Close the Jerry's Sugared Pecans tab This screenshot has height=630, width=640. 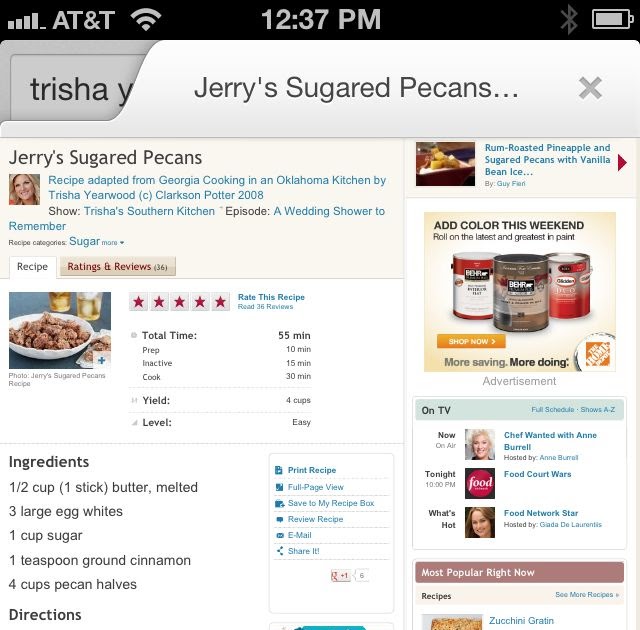coord(590,88)
